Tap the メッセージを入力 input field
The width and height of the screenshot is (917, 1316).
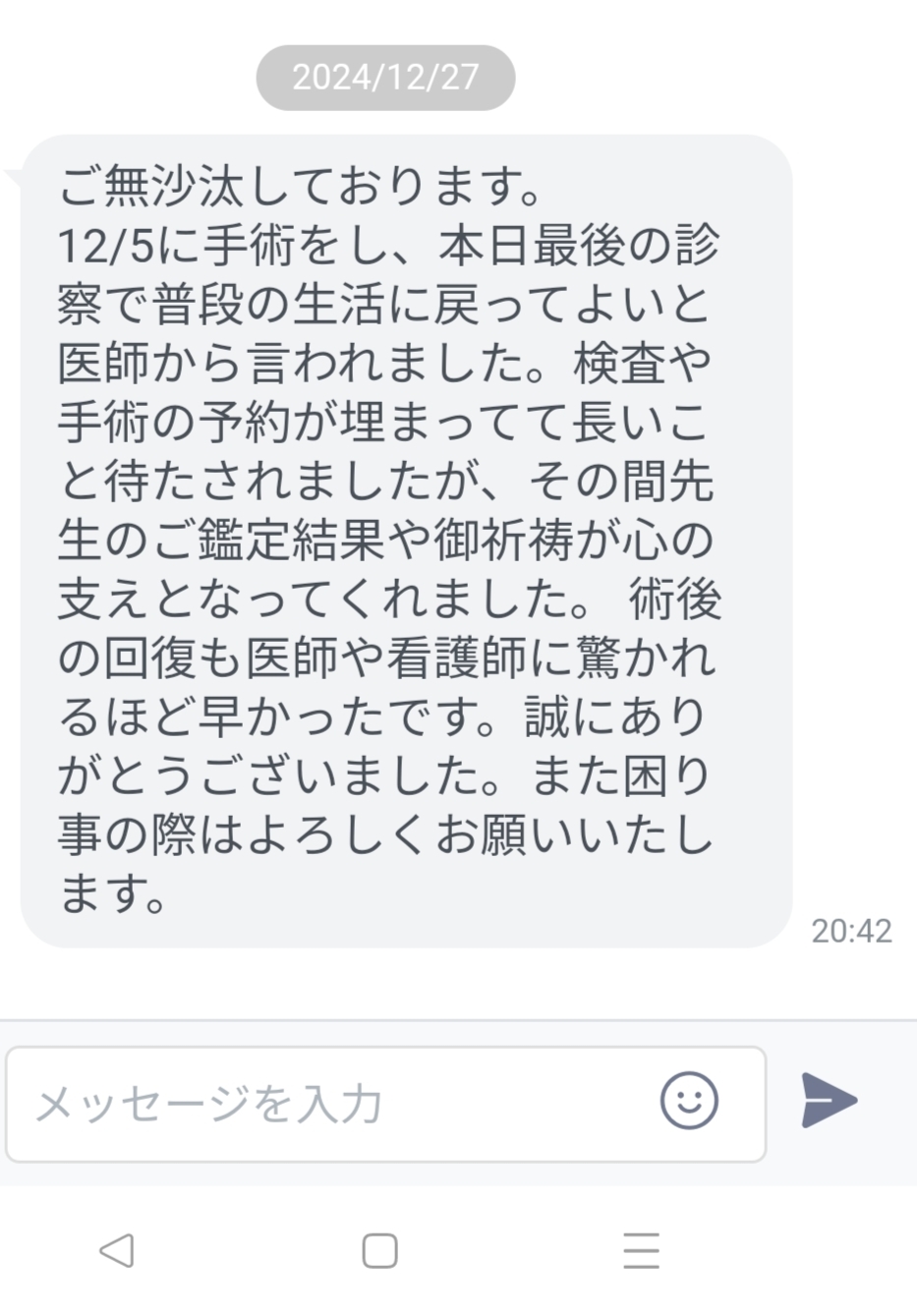tap(295, 1101)
